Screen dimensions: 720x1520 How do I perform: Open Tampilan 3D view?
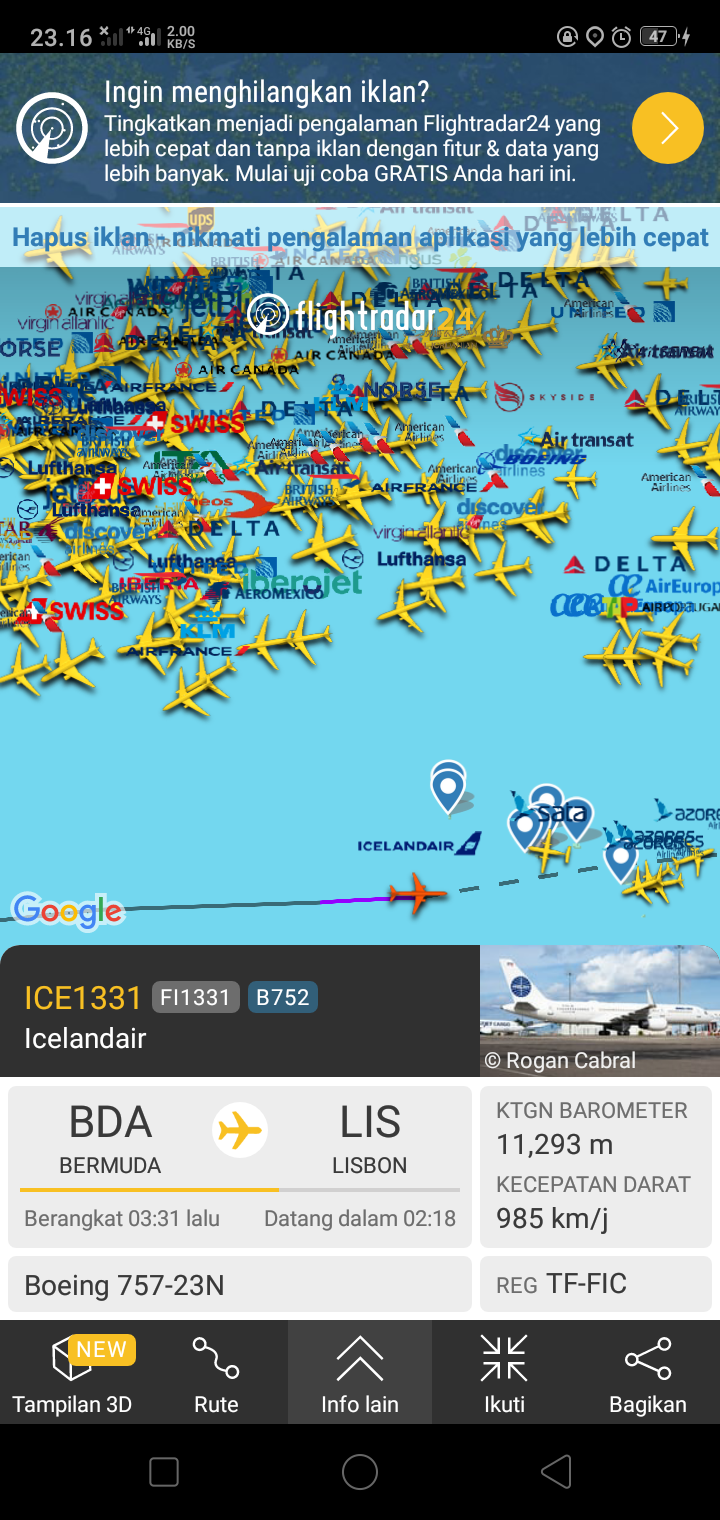(x=72, y=1374)
